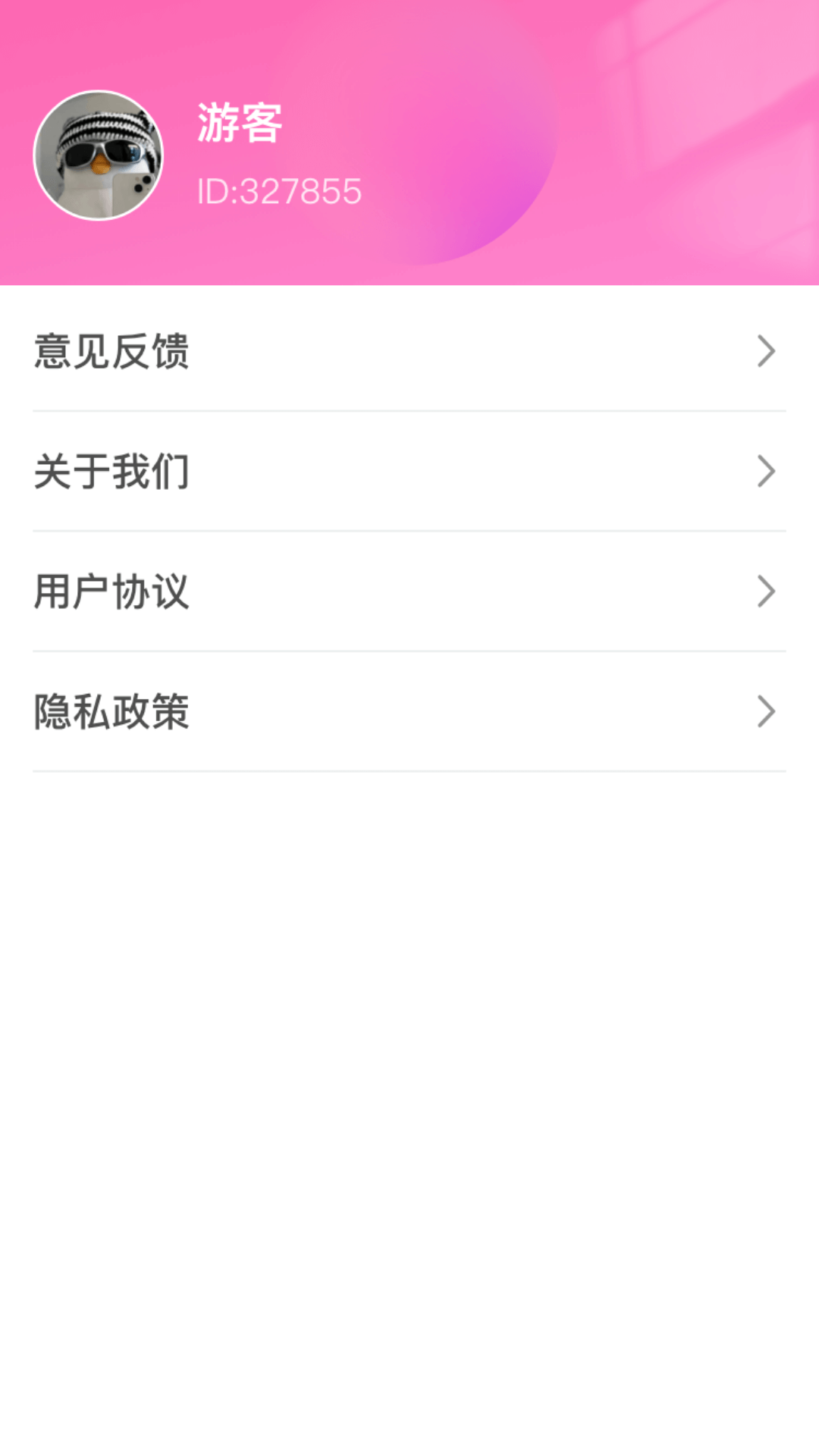
Task: Click the divider below 意见反馈
Action: (409, 411)
